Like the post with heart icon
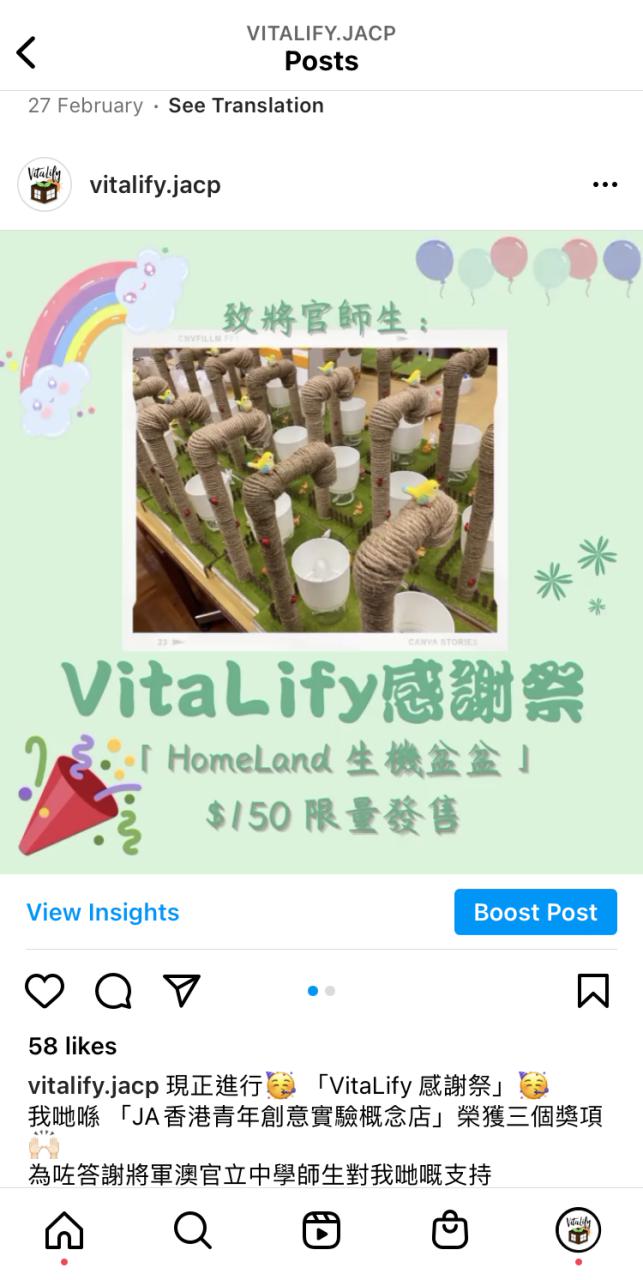 pos(44,991)
